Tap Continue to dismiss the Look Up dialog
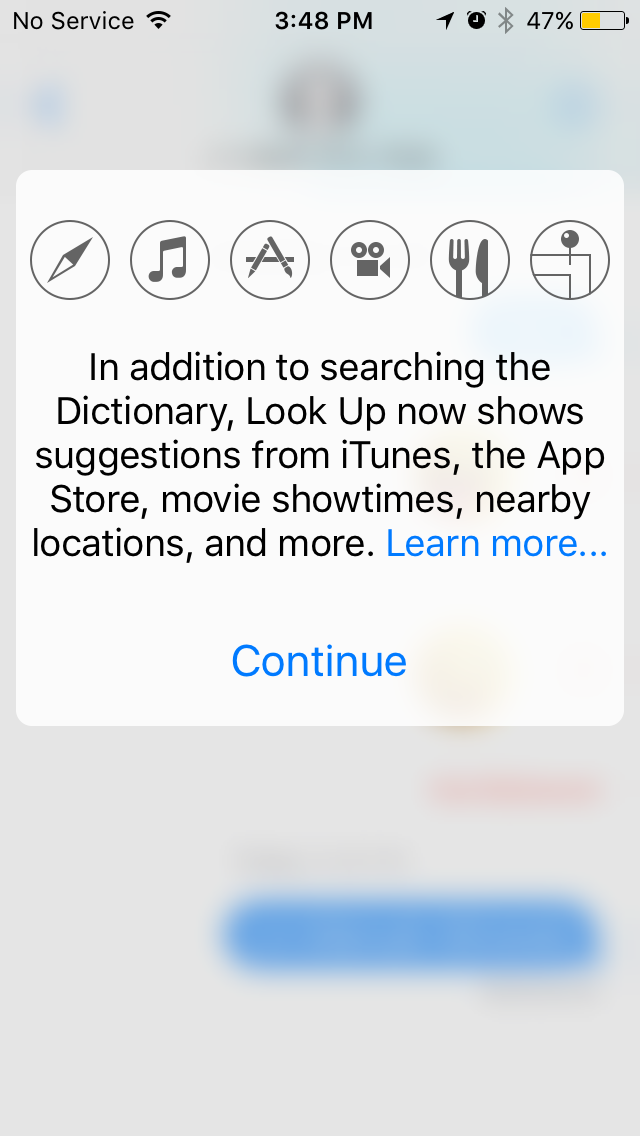The width and height of the screenshot is (640, 1136). tap(319, 661)
